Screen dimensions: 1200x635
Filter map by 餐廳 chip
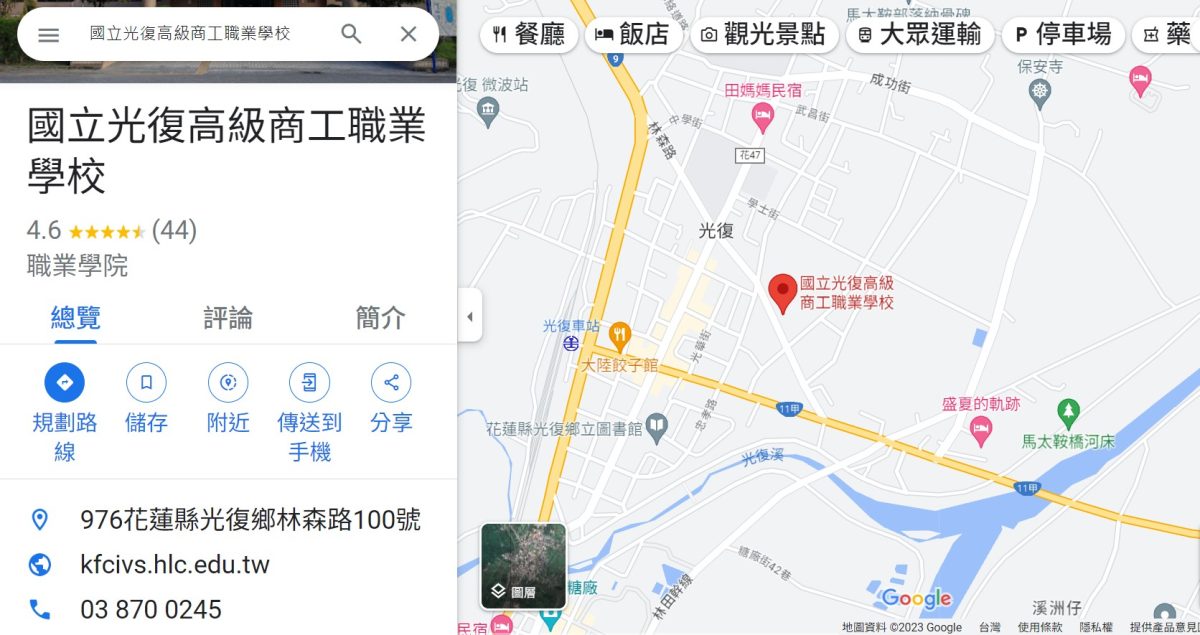click(x=527, y=35)
